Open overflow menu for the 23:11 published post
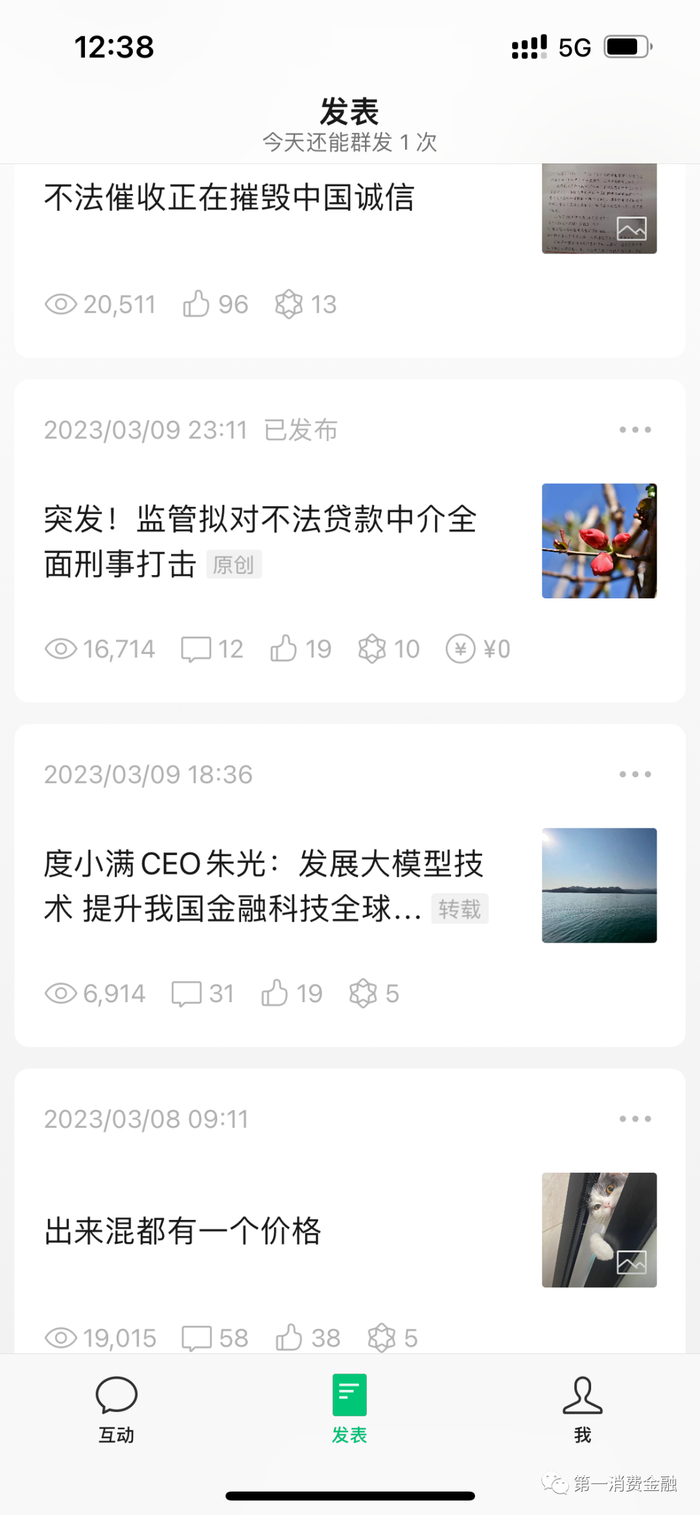 tap(635, 430)
